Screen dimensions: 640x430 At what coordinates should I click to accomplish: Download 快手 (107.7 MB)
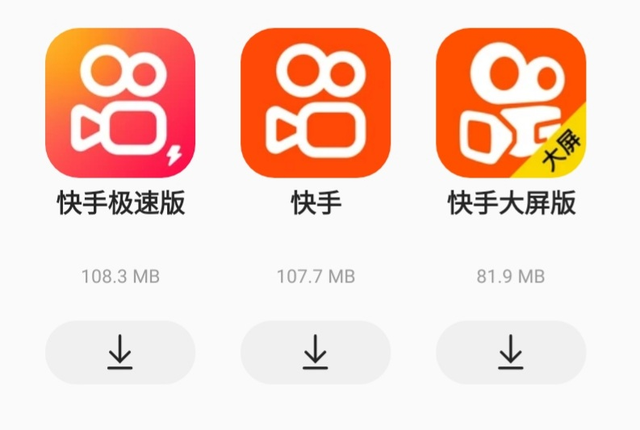315,352
